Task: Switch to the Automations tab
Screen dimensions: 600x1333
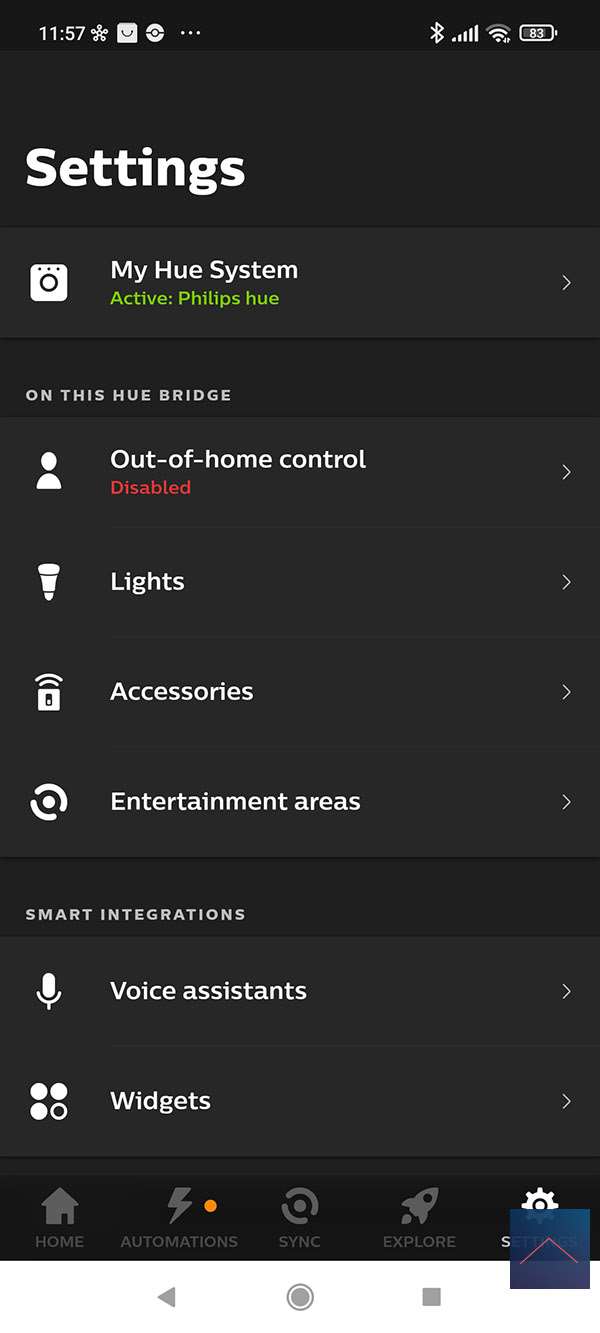Action: pos(179,1218)
